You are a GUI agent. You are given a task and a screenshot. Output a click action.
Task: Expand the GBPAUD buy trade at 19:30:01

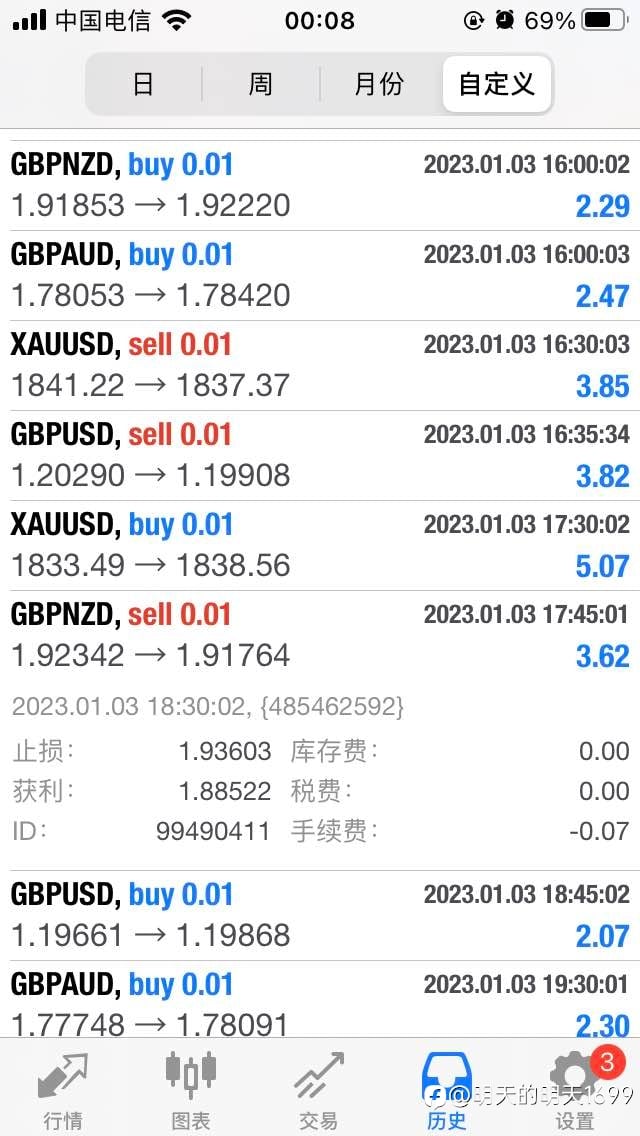tap(320, 1001)
